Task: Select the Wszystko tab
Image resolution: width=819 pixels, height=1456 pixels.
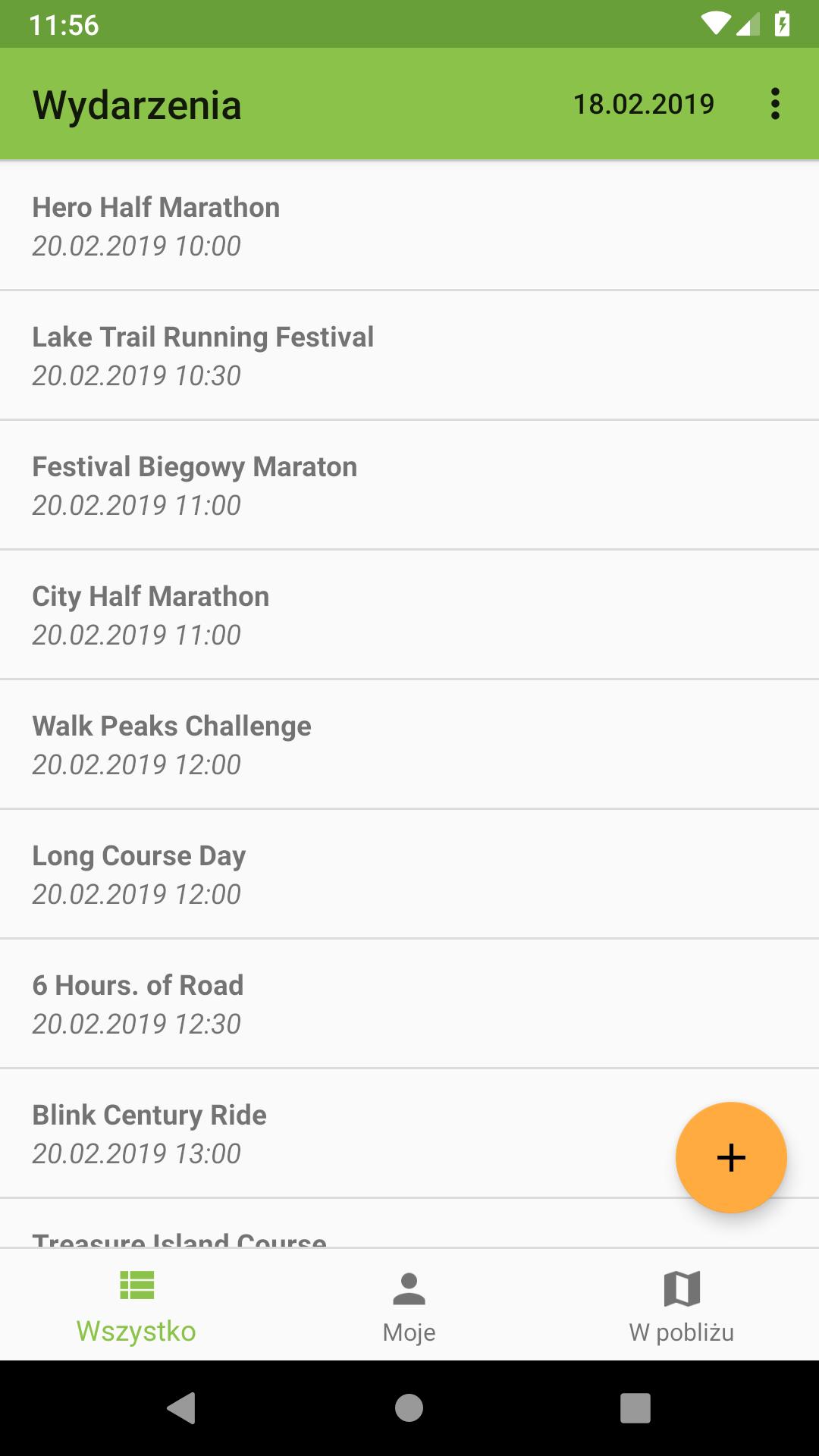Action: point(136,1304)
